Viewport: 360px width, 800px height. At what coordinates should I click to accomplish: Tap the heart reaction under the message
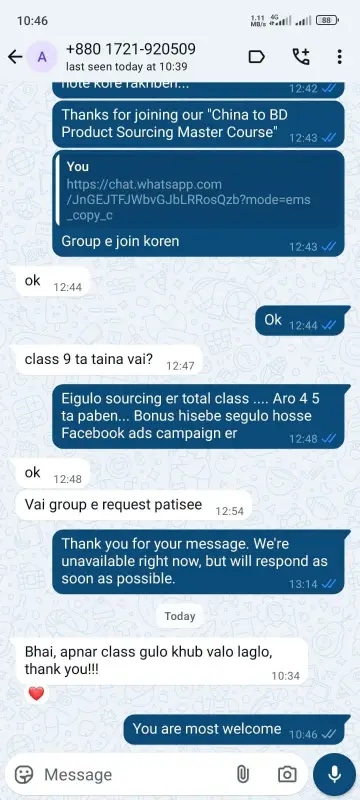pos(36,693)
